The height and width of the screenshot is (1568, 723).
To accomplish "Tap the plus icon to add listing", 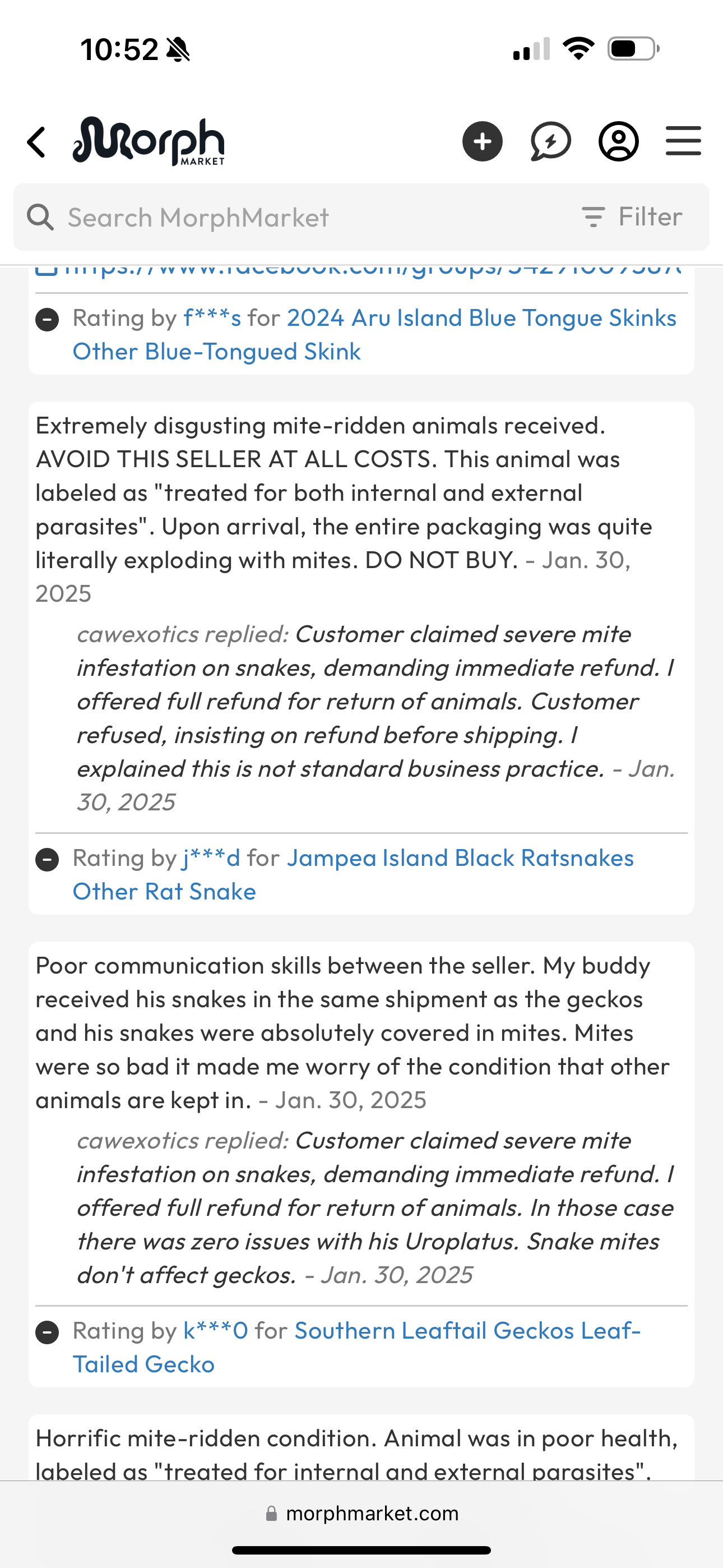I will click(x=482, y=141).
